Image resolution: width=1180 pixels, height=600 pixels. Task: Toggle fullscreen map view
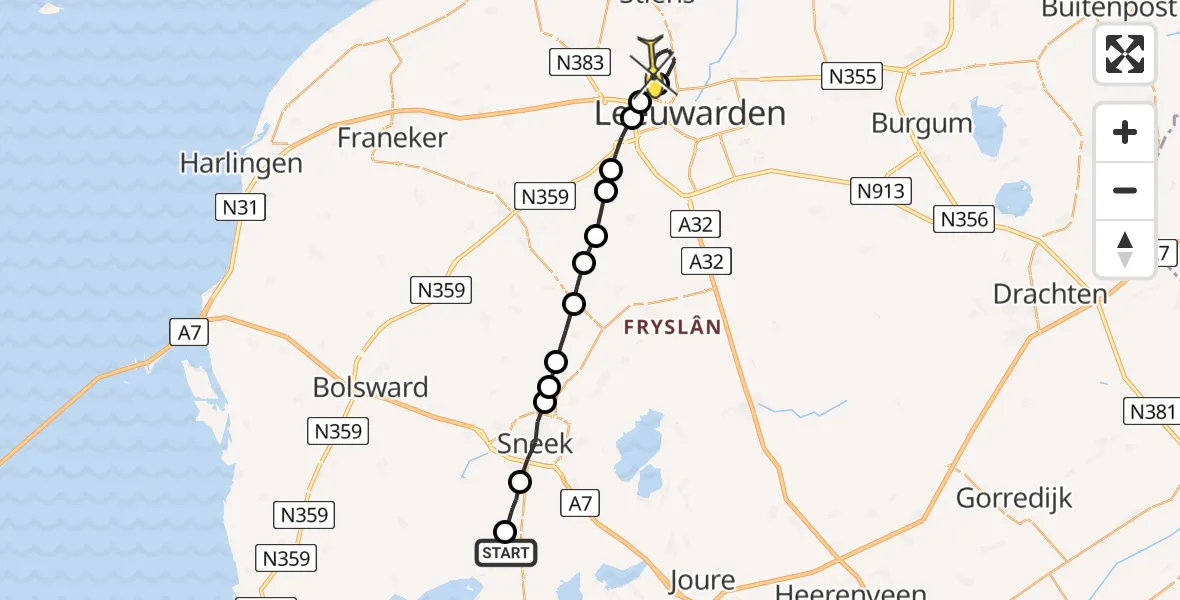pyautogui.click(x=1125, y=54)
